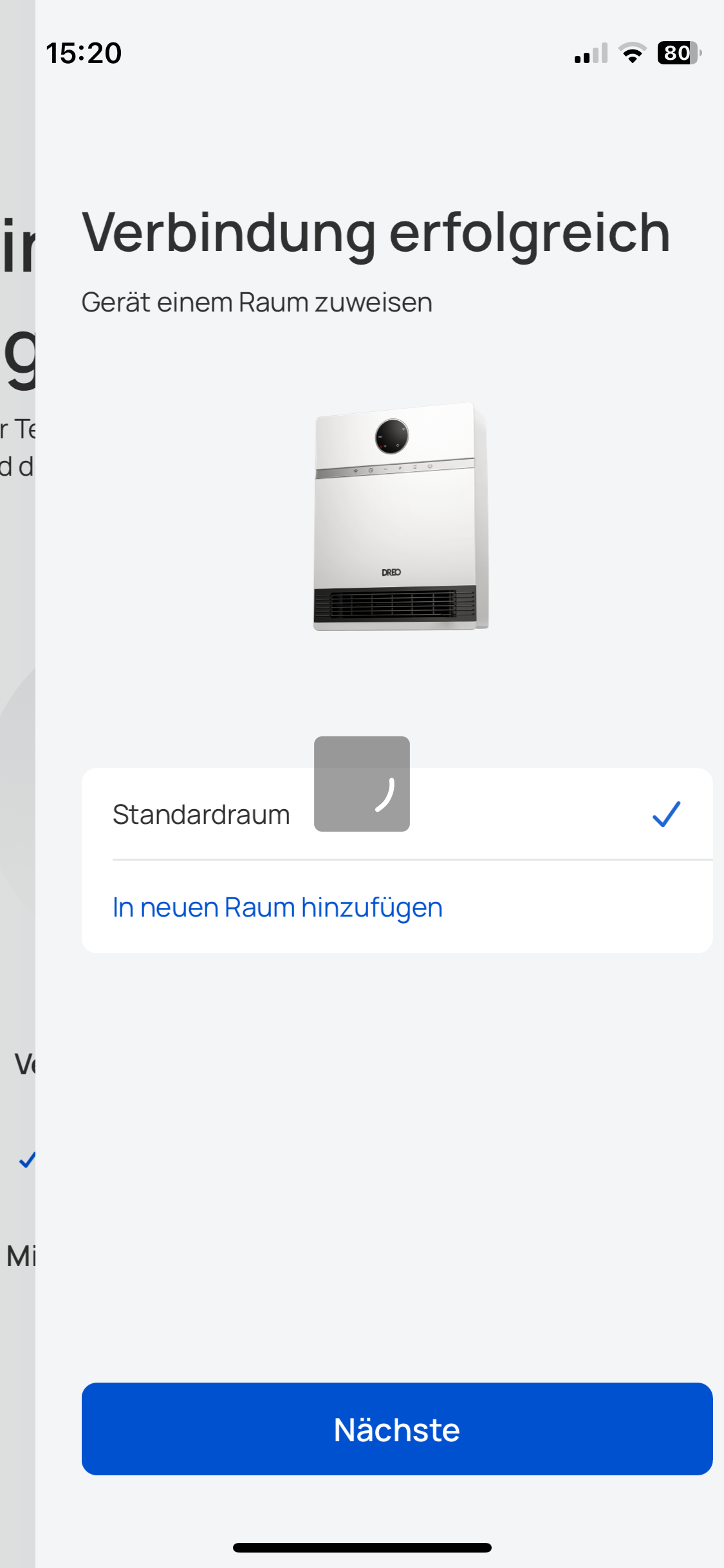This screenshot has width=724, height=1568.
Task: Tap 'In neuen Raum hinzufügen' link
Action: [277, 908]
